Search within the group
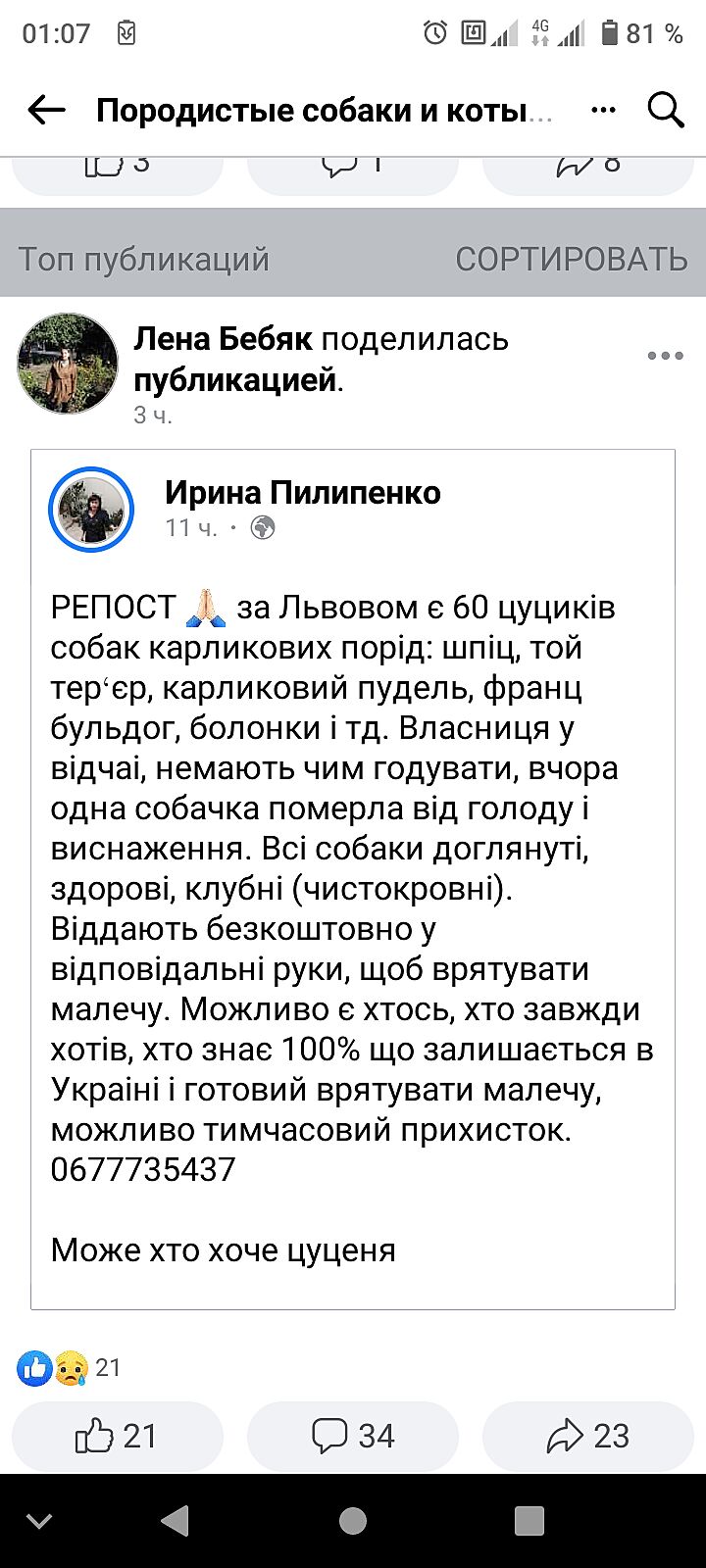The height and width of the screenshot is (1568, 706). point(666,110)
